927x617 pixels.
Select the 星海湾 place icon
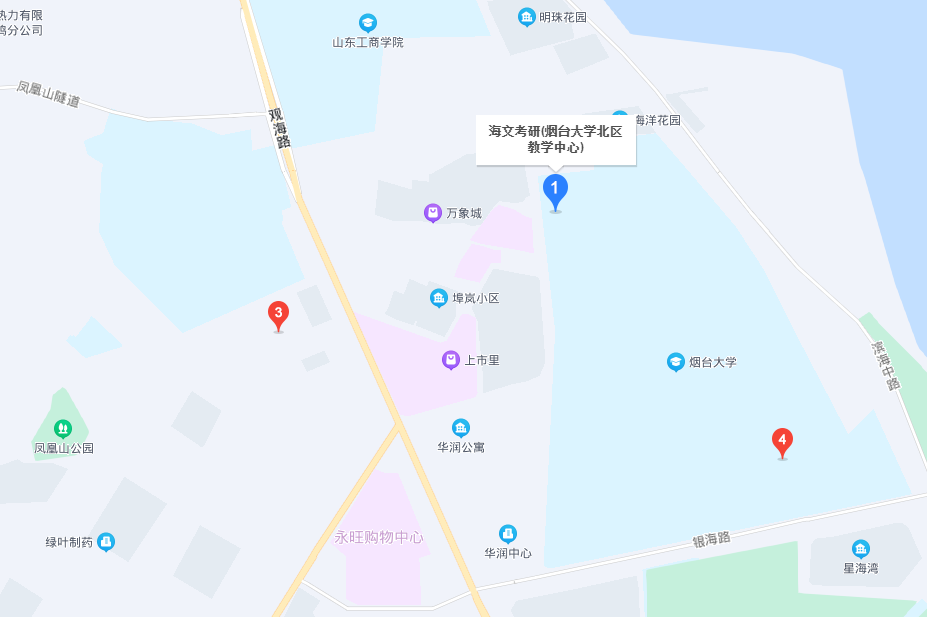pyautogui.click(x=860, y=548)
